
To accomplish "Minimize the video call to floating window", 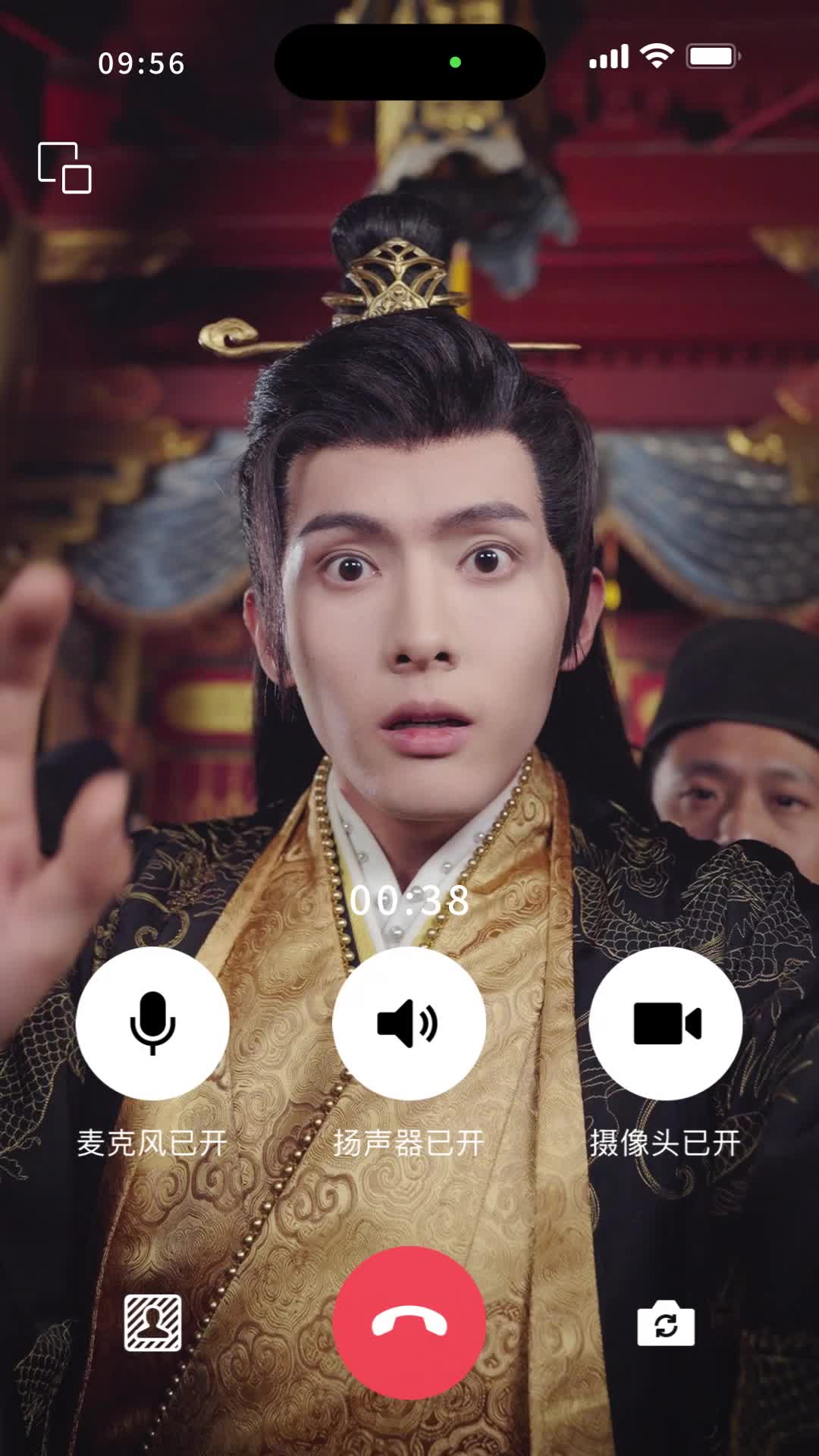I will point(64,168).
